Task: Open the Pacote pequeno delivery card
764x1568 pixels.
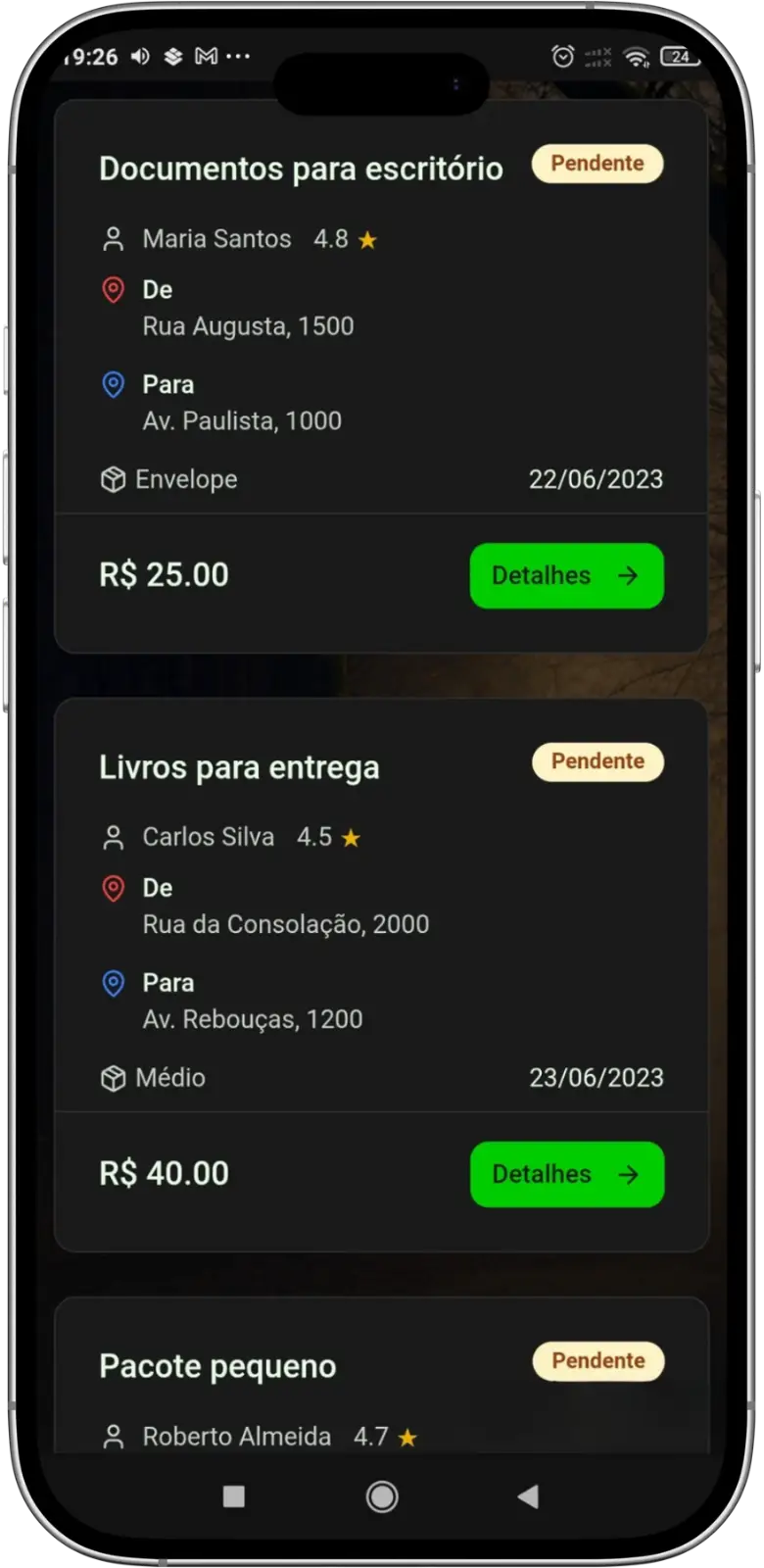Action: click(217, 1366)
